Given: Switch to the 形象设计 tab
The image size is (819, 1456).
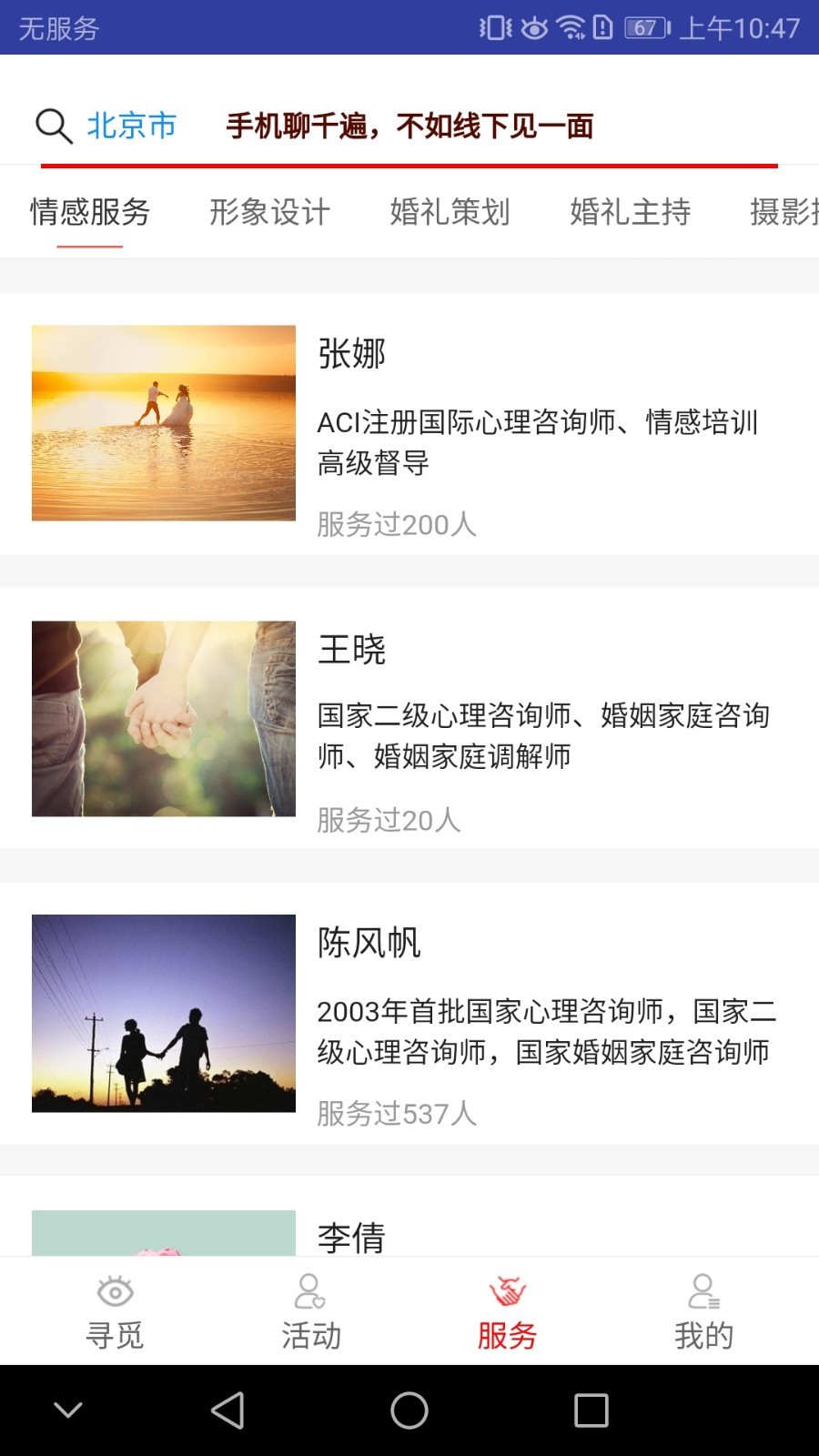Looking at the screenshot, I should coord(269,213).
